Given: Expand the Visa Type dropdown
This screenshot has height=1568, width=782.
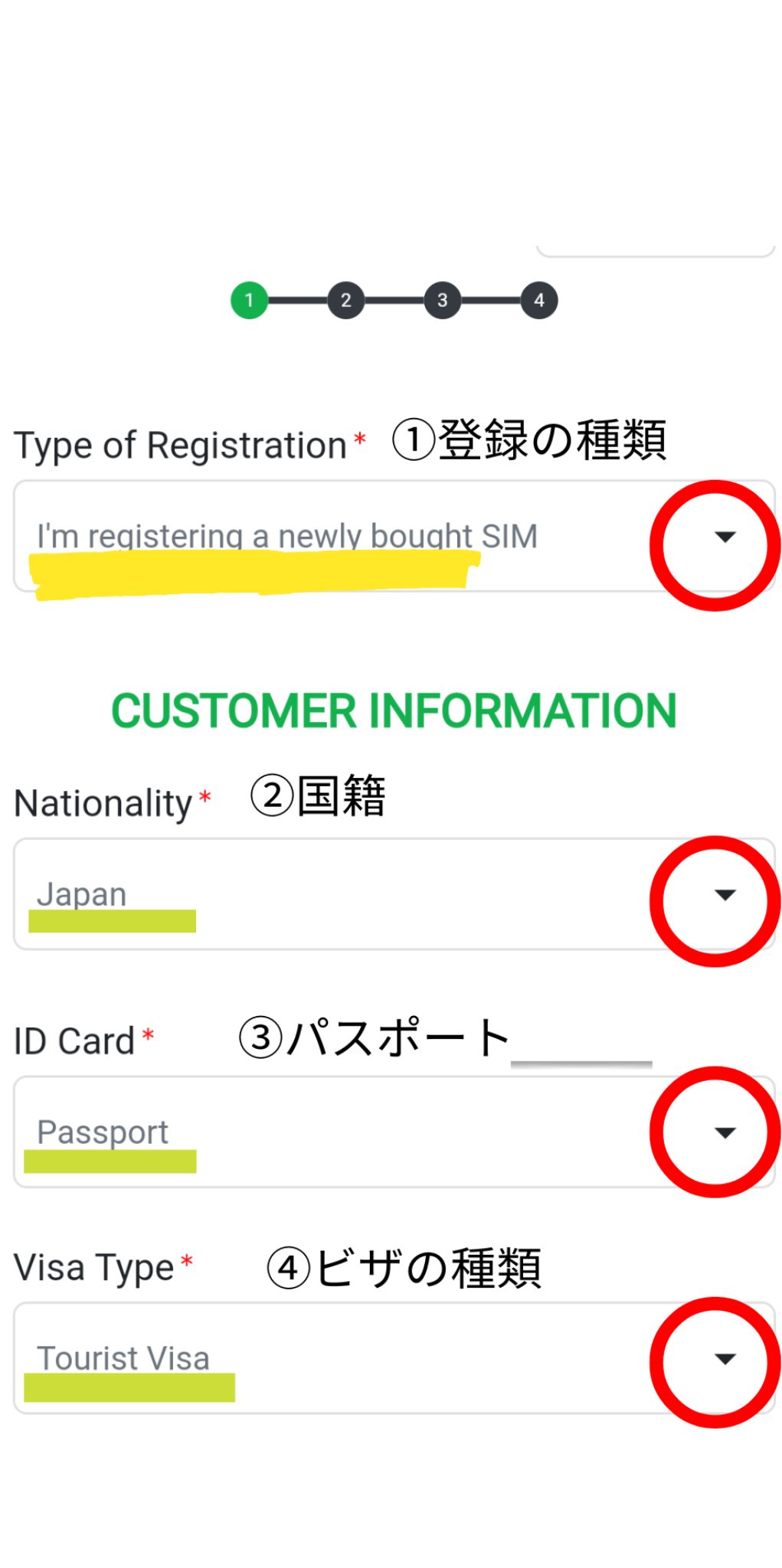Looking at the screenshot, I should [394, 1358].
